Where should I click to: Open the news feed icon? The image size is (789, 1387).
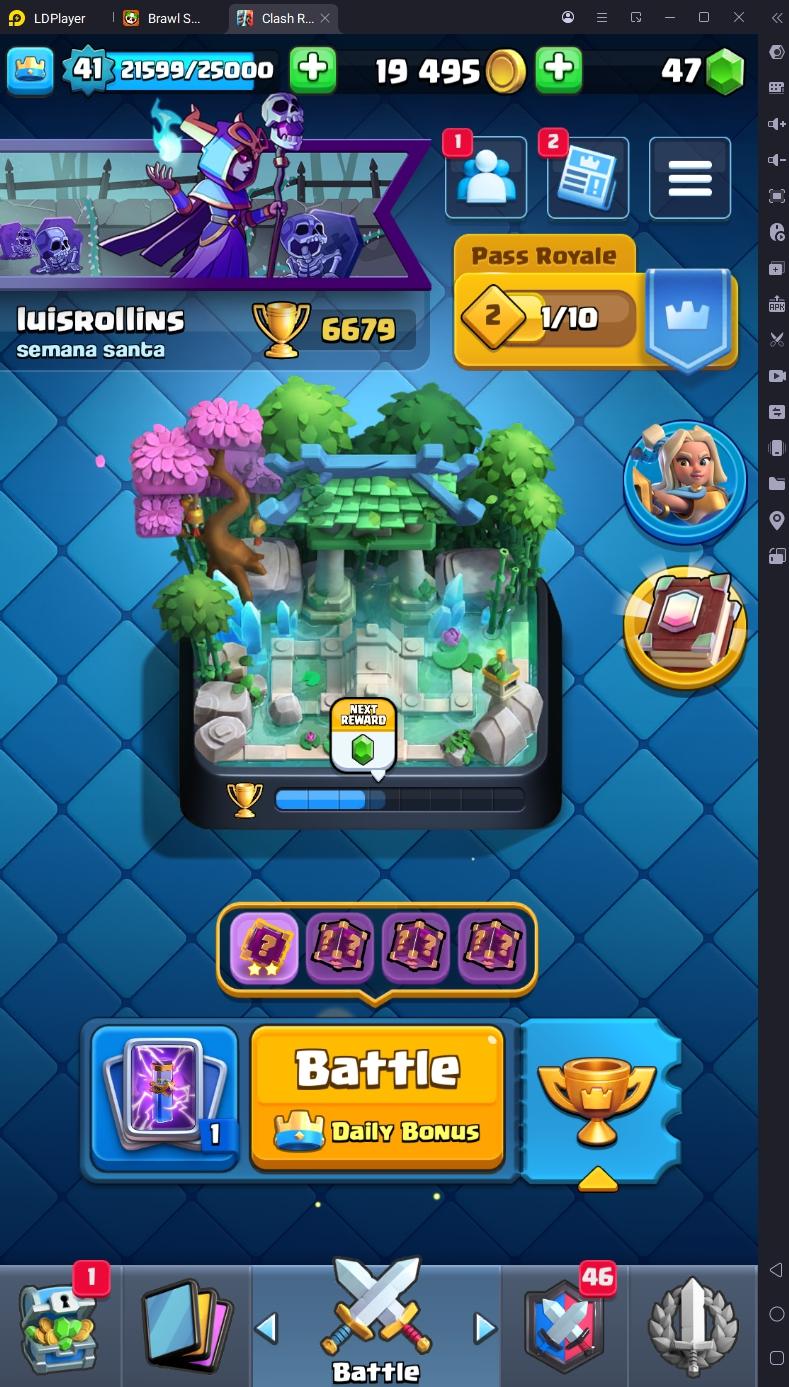pos(588,178)
